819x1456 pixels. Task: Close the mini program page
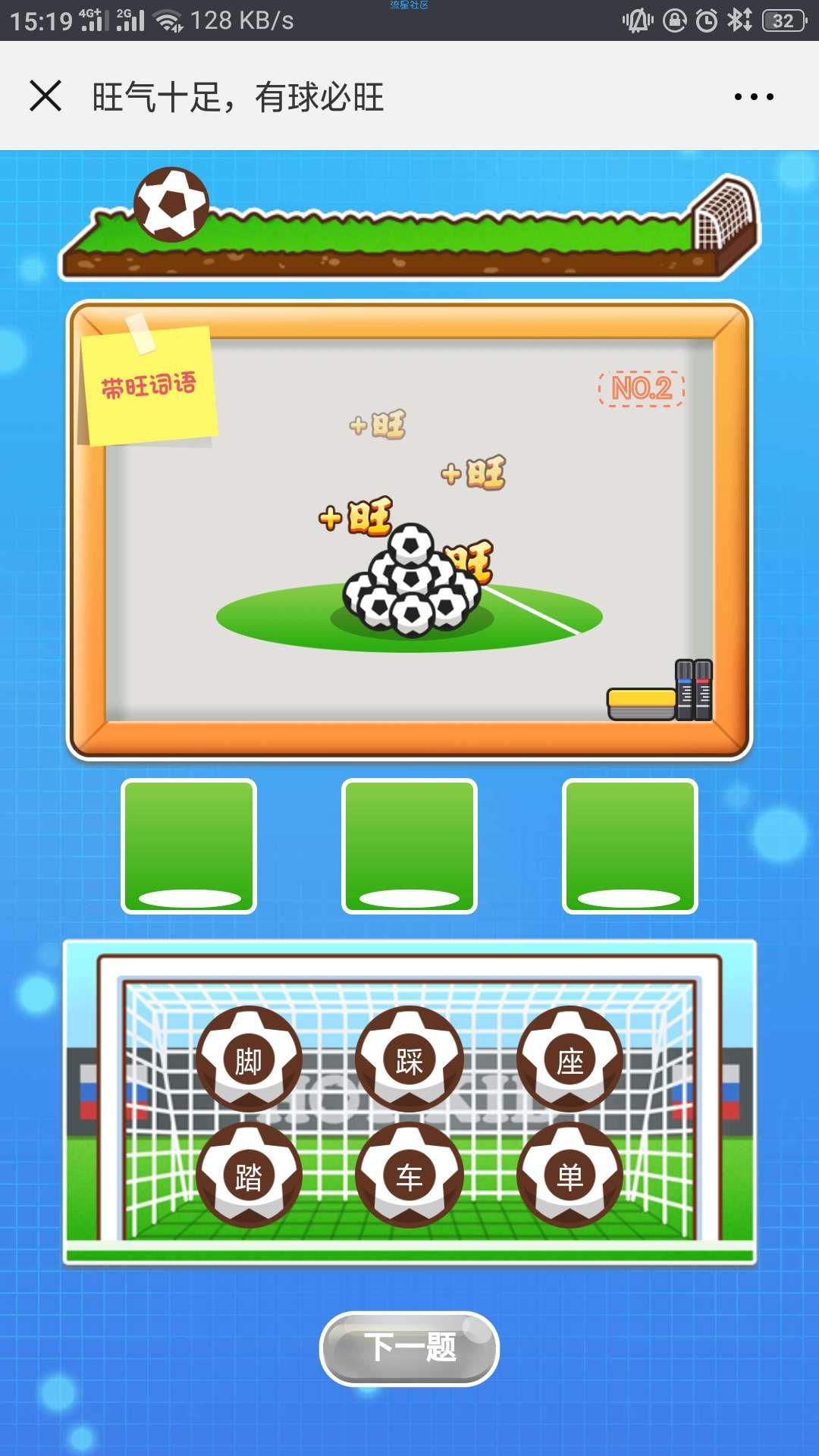click(45, 96)
